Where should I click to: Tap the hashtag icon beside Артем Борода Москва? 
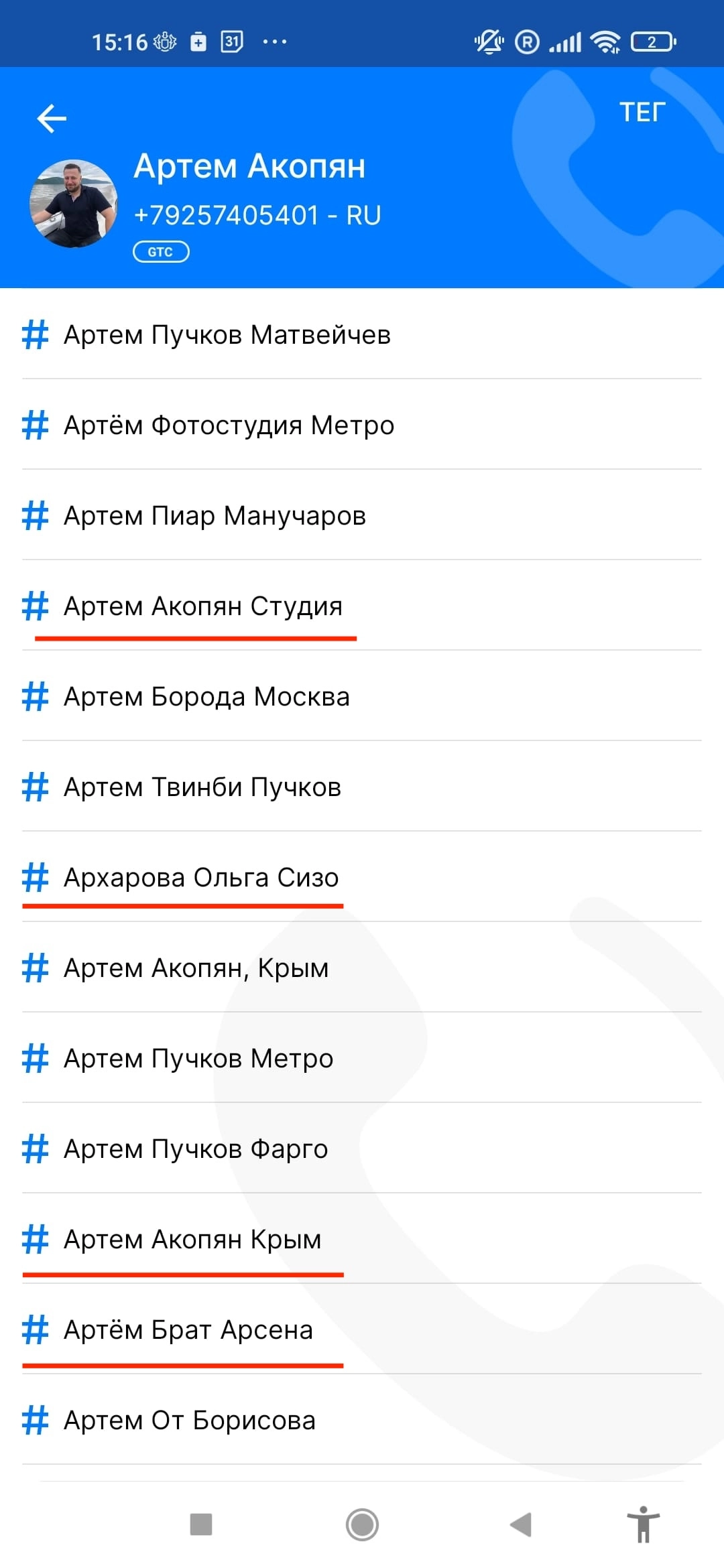[35, 697]
